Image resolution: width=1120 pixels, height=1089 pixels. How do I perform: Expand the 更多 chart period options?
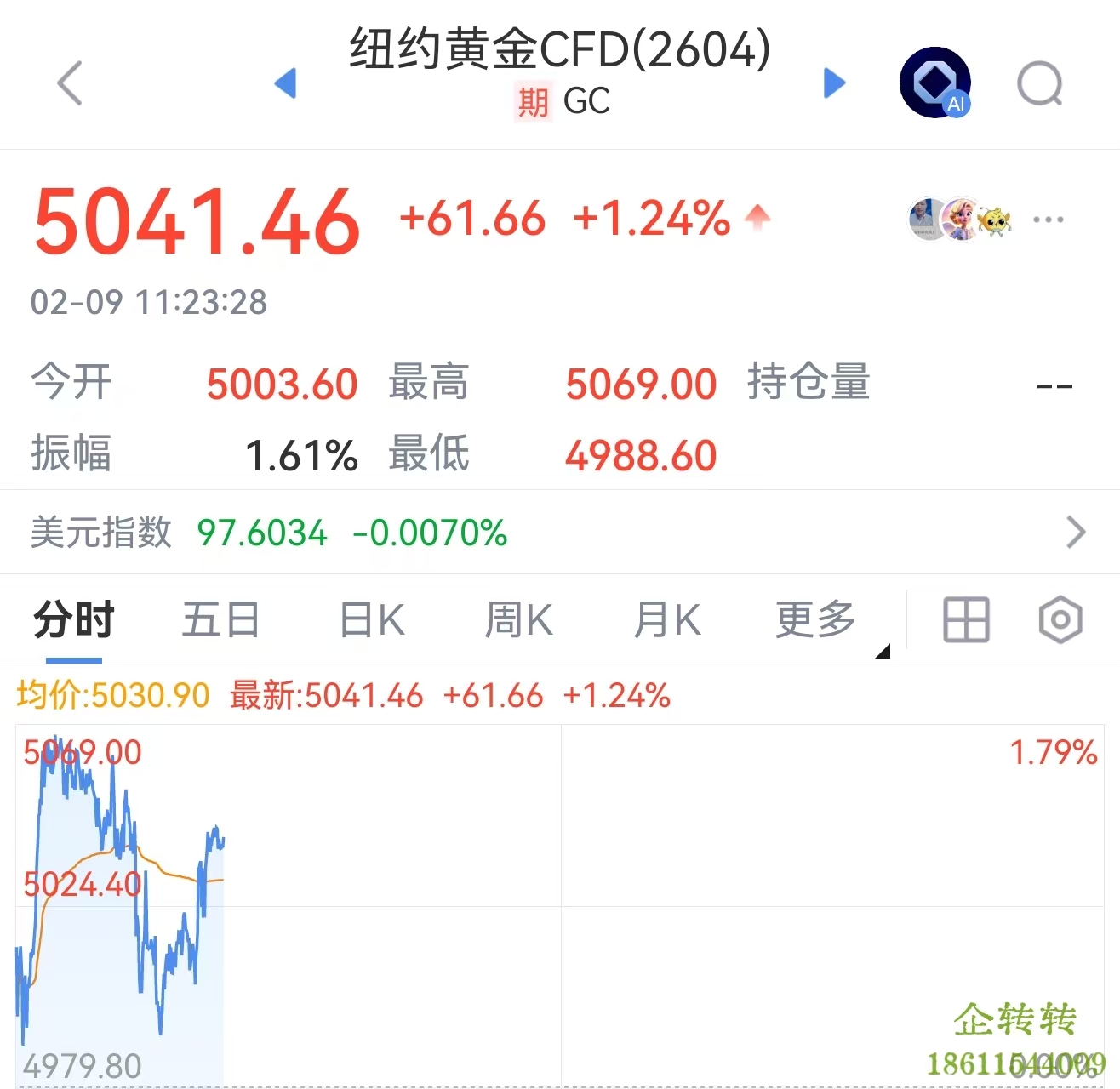[x=816, y=619]
